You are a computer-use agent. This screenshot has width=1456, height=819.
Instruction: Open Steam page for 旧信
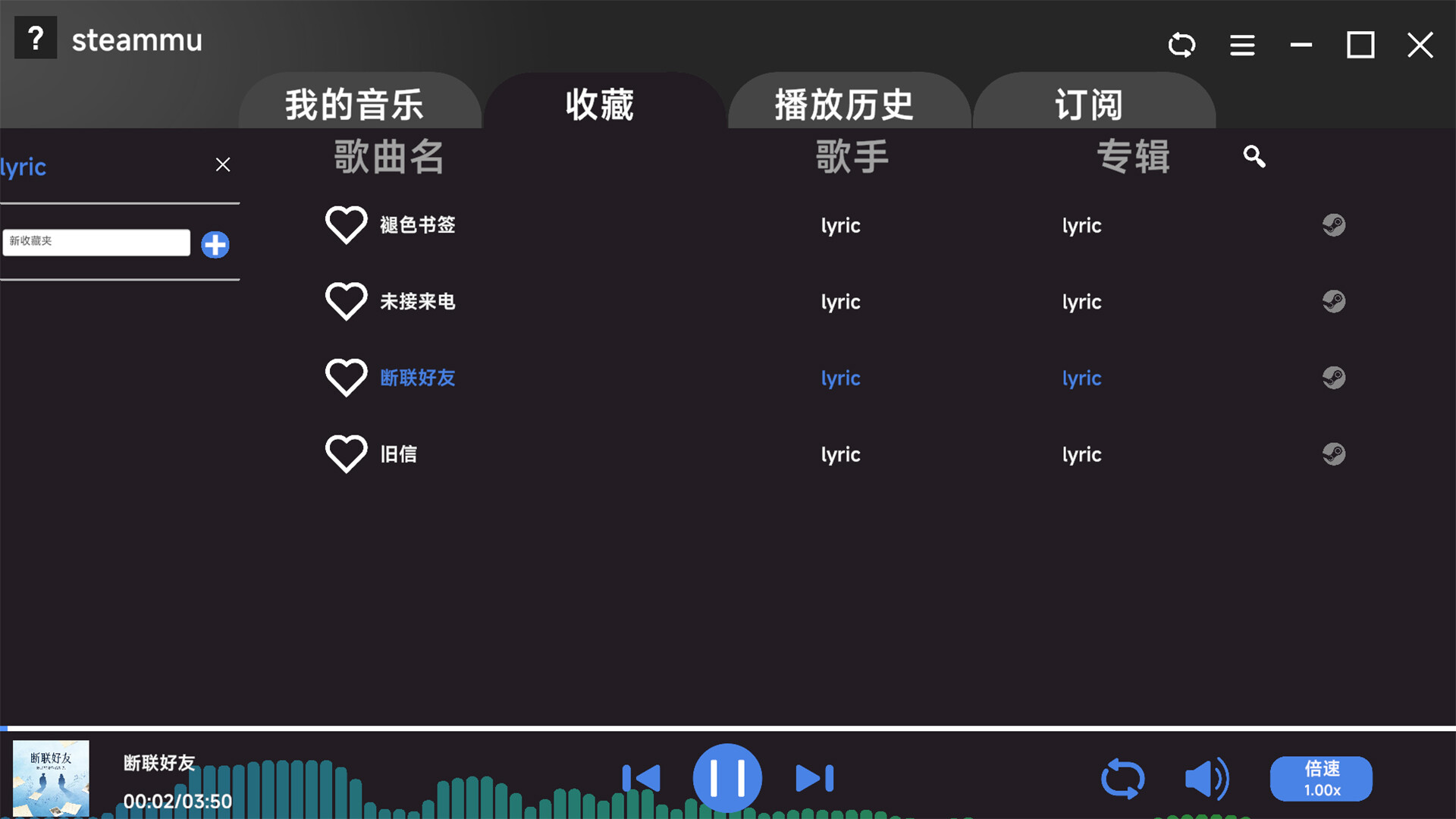point(1334,454)
